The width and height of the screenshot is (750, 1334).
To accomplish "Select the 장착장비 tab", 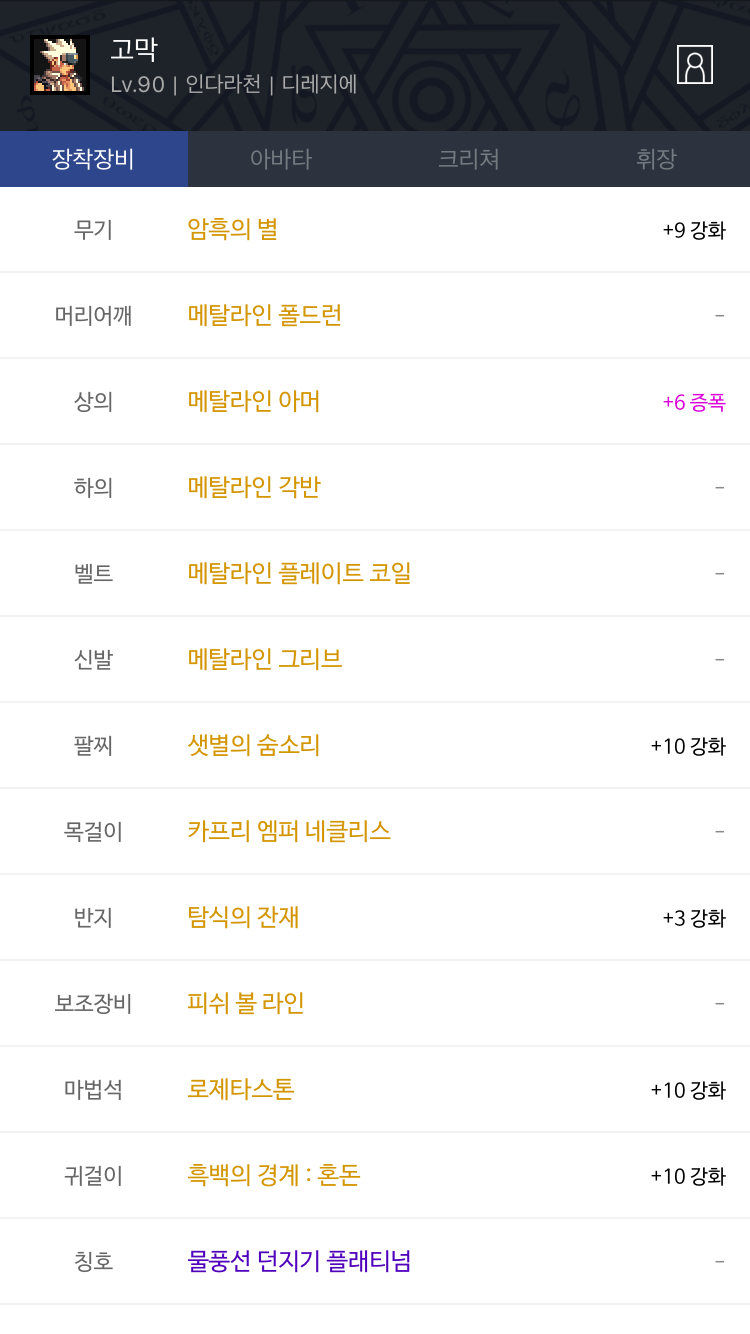I will coord(93,159).
